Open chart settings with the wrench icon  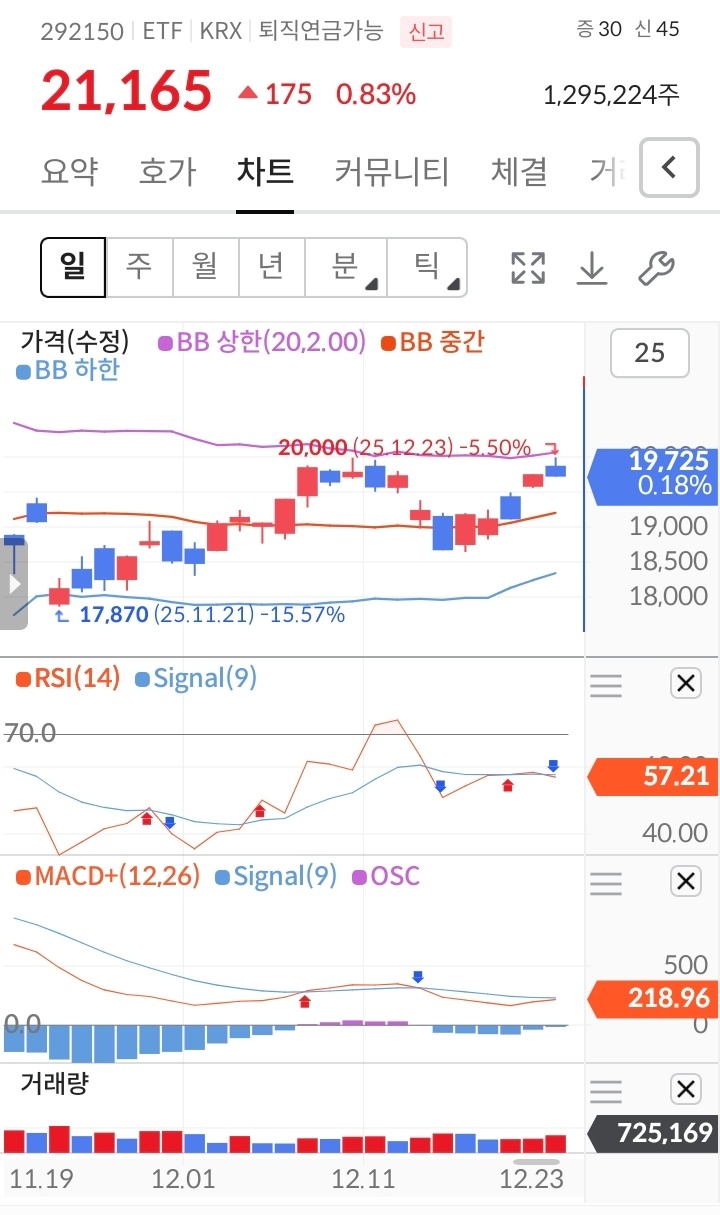coord(656,268)
